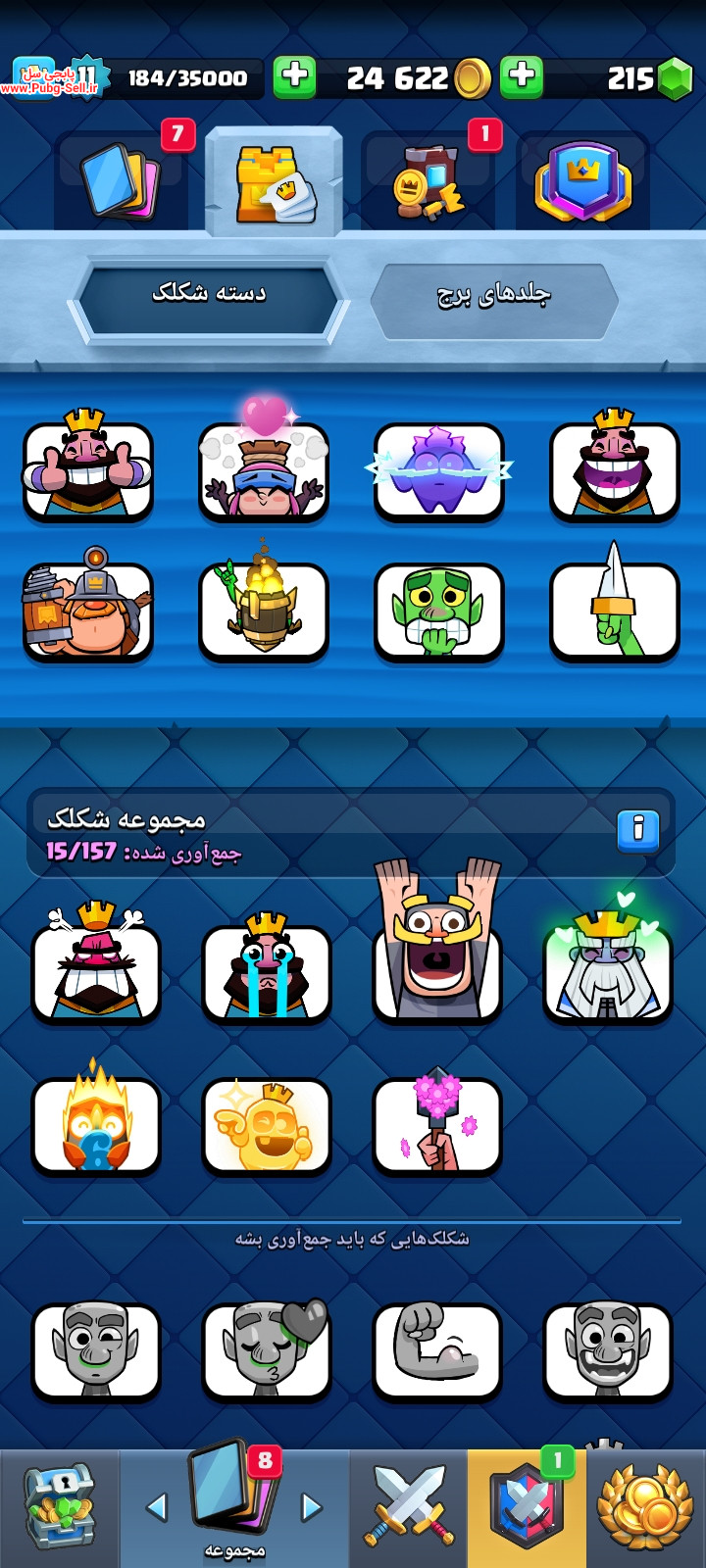Select the emote deck section (دسته شکلک)
Image resolution: width=706 pixels, height=1568 pixels.
[209, 294]
